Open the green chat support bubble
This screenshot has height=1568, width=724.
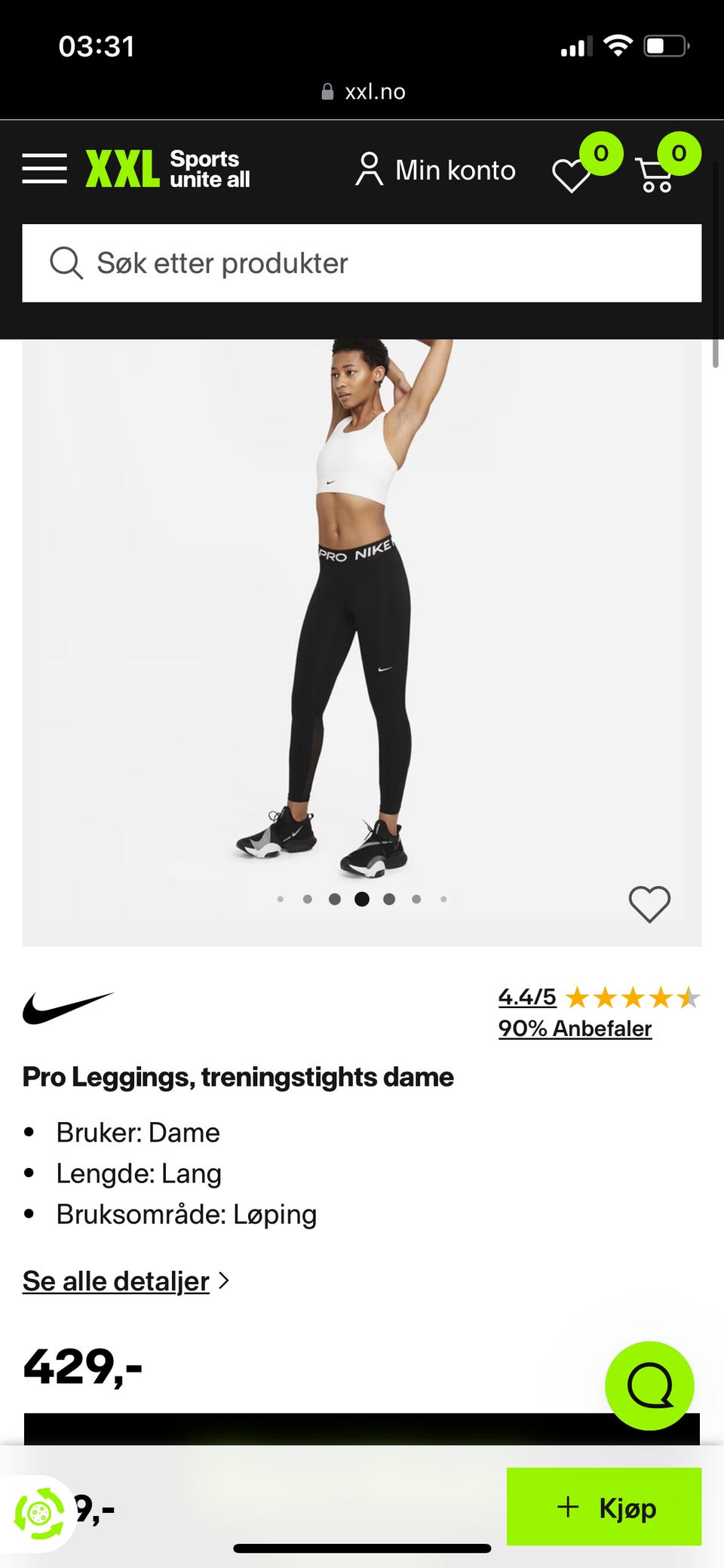point(649,1385)
